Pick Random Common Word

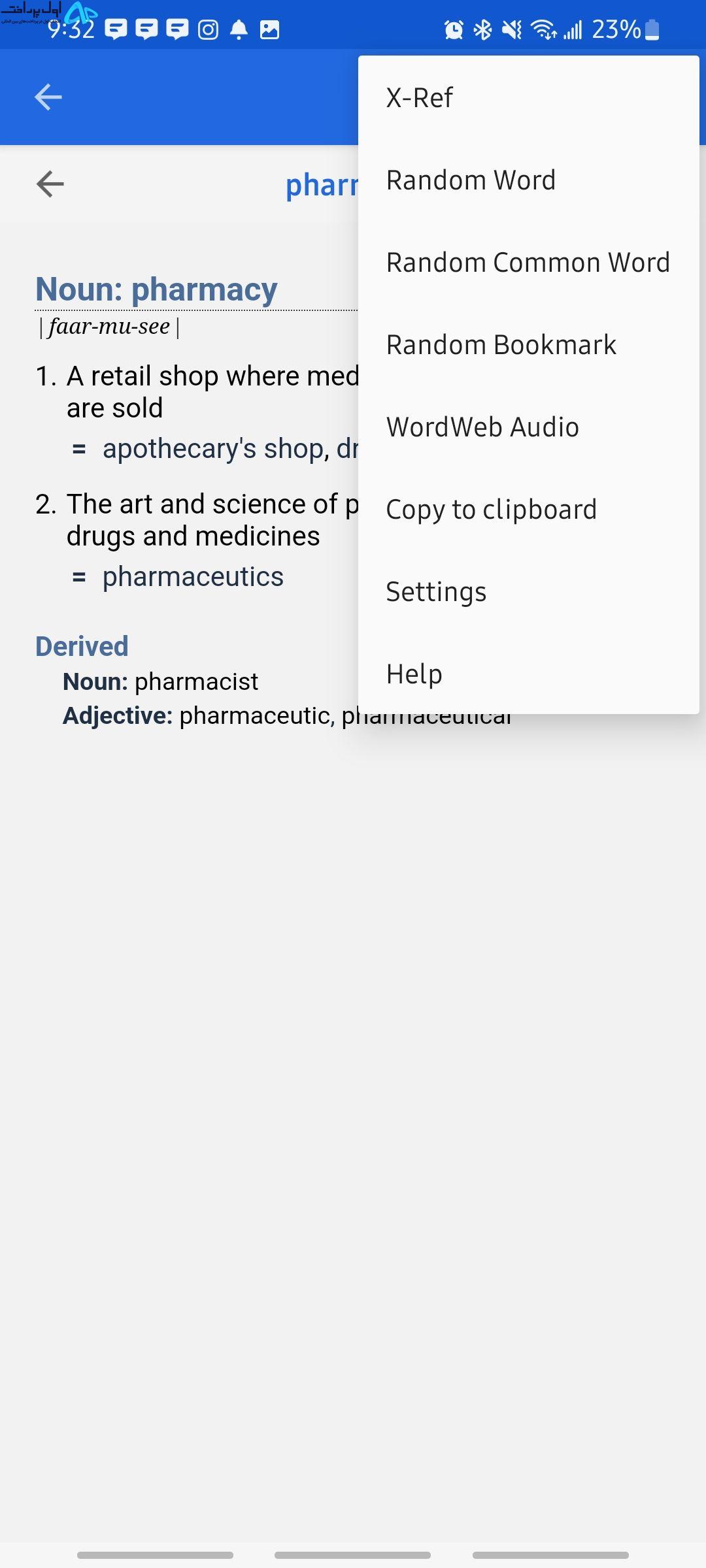click(x=528, y=262)
